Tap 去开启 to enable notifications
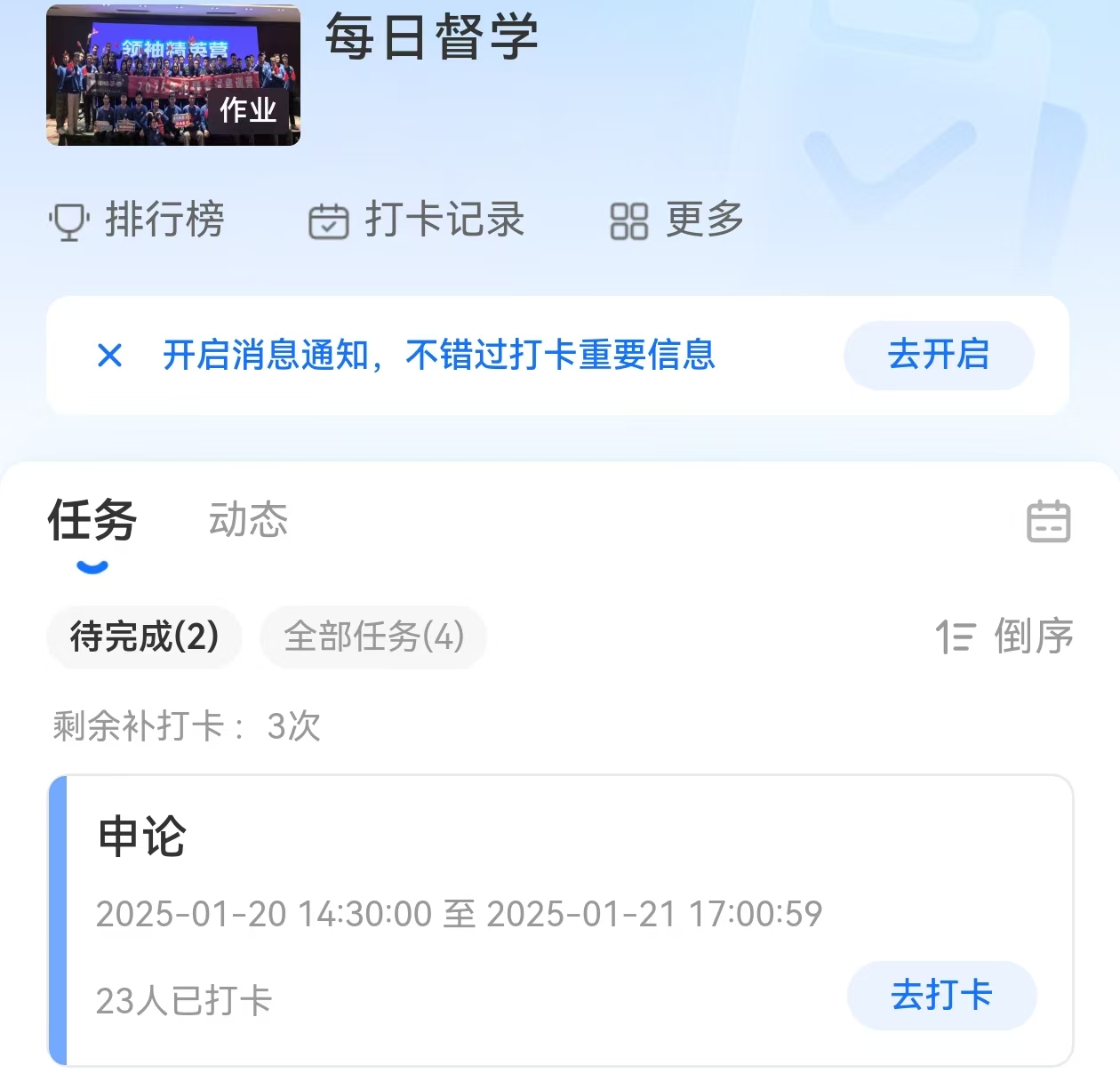 click(x=938, y=355)
